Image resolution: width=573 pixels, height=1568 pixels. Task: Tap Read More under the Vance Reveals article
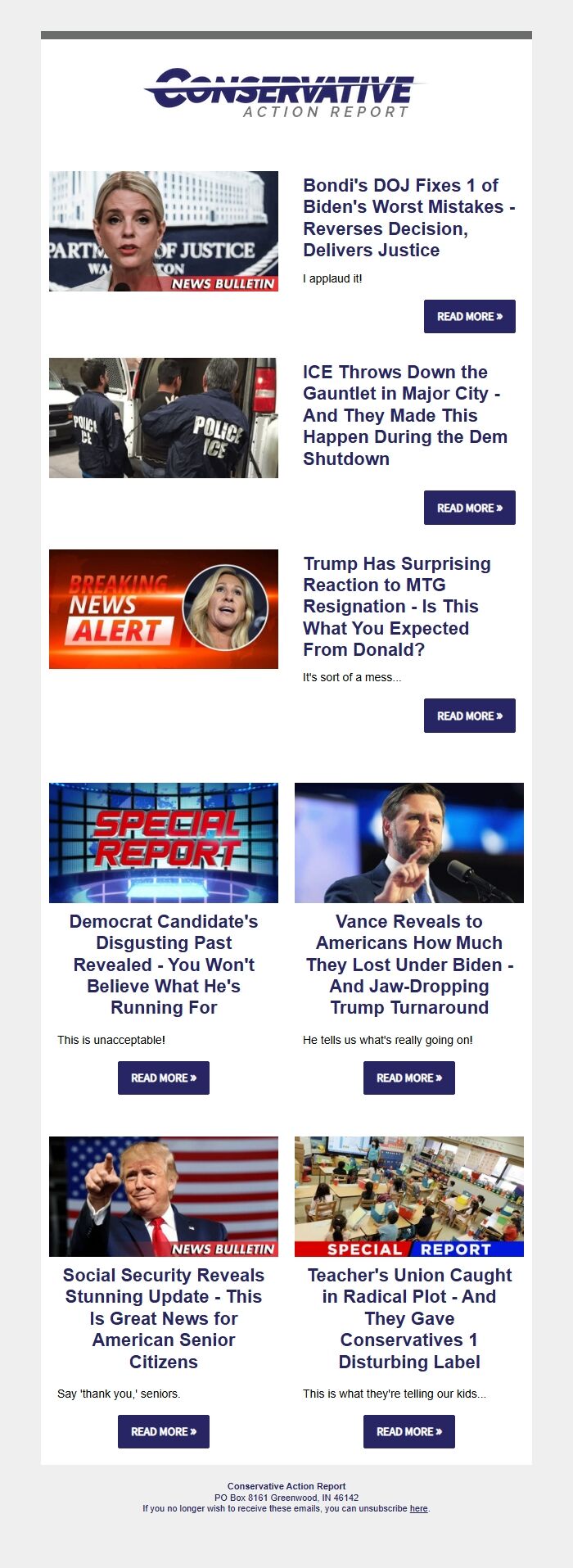click(x=409, y=1078)
